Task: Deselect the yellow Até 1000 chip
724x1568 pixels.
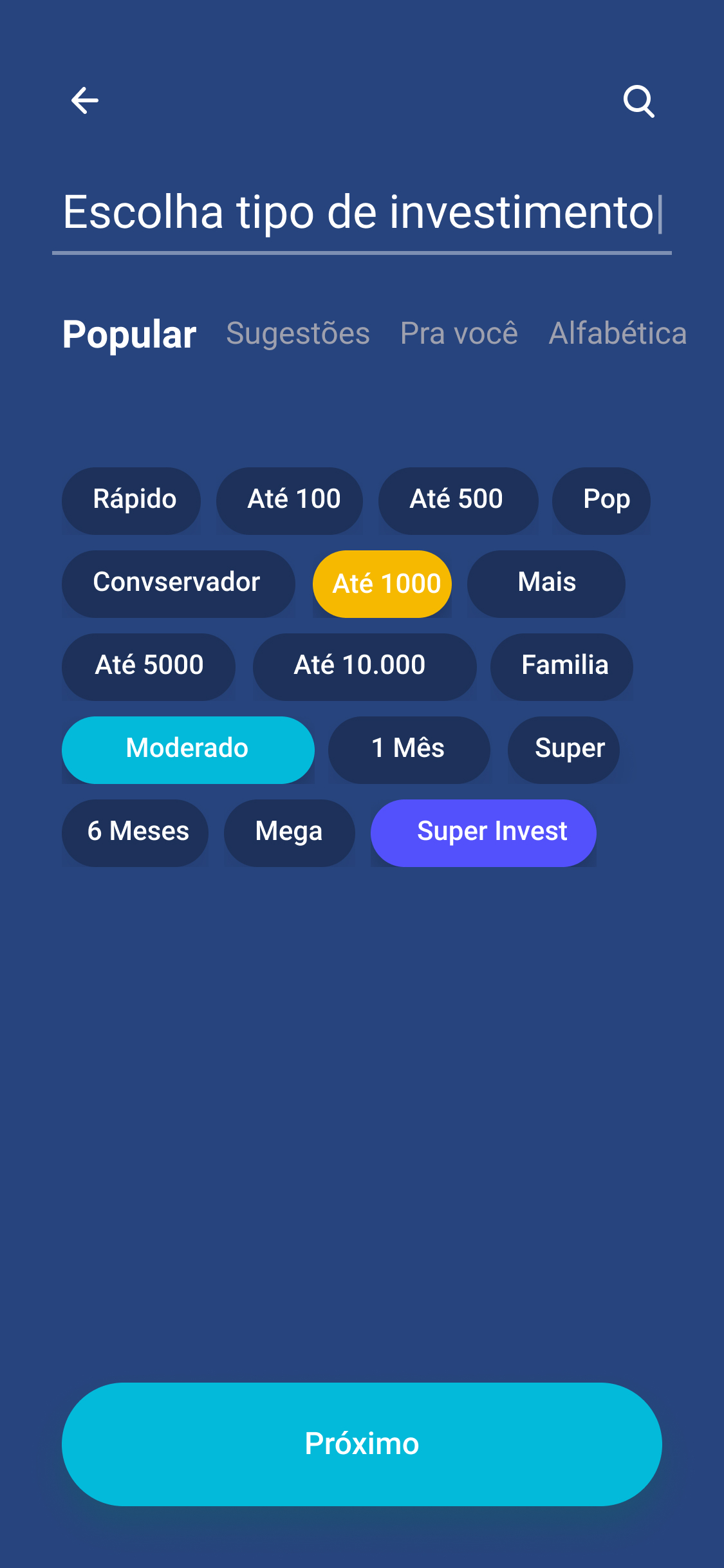Action: (382, 583)
